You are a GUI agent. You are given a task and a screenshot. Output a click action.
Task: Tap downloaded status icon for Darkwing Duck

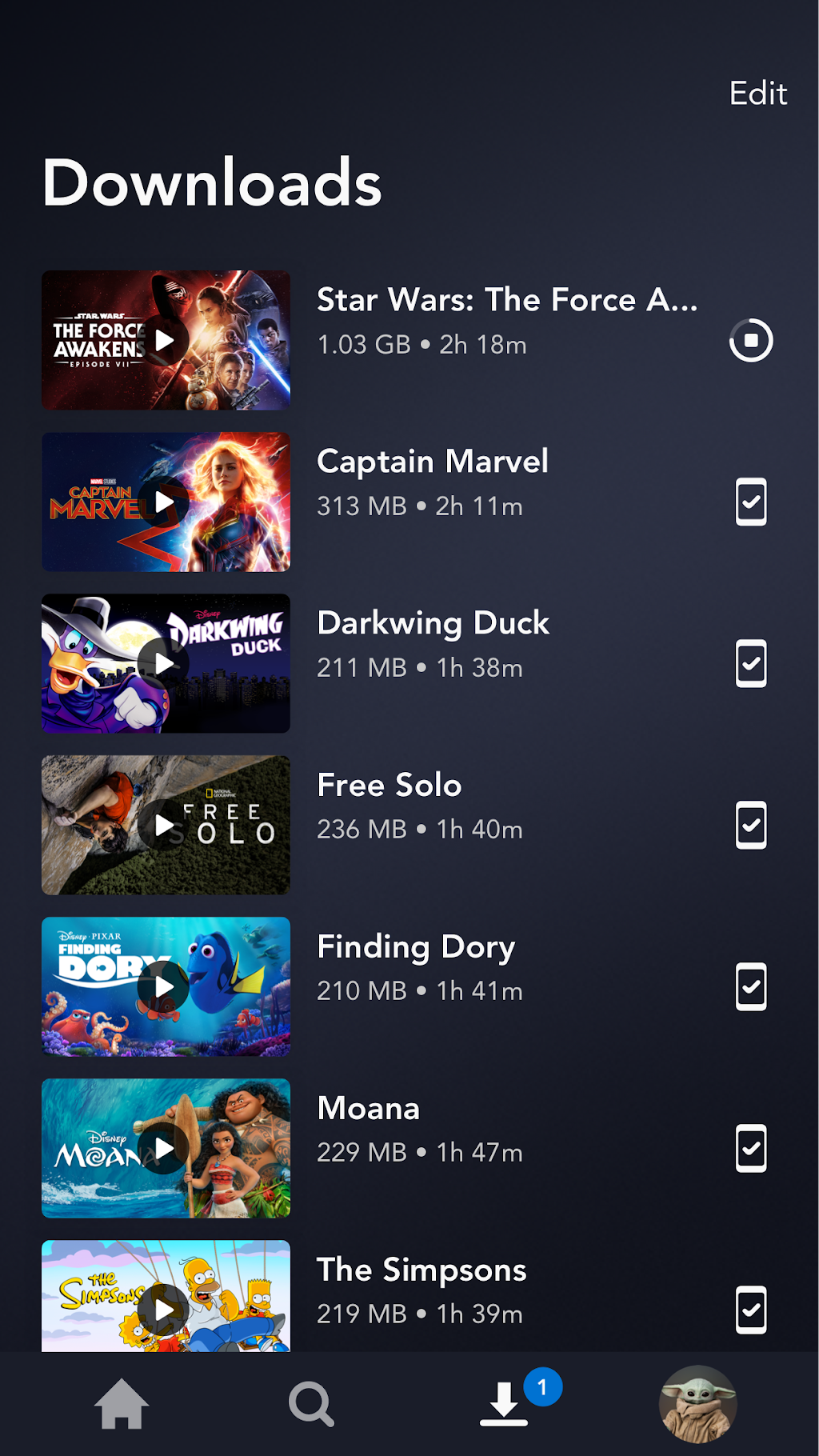(x=750, y=664)
